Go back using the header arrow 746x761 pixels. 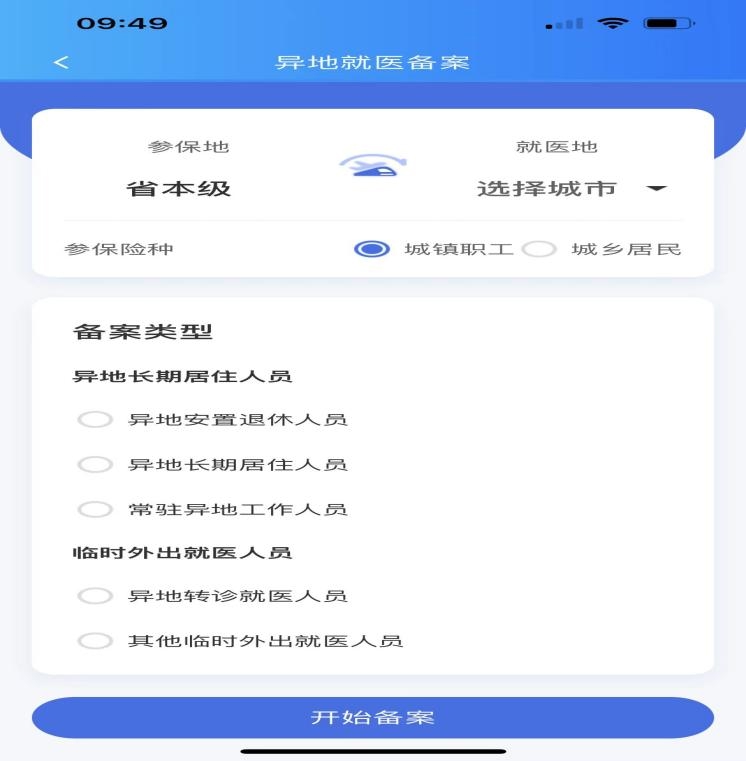pos(61,62)
